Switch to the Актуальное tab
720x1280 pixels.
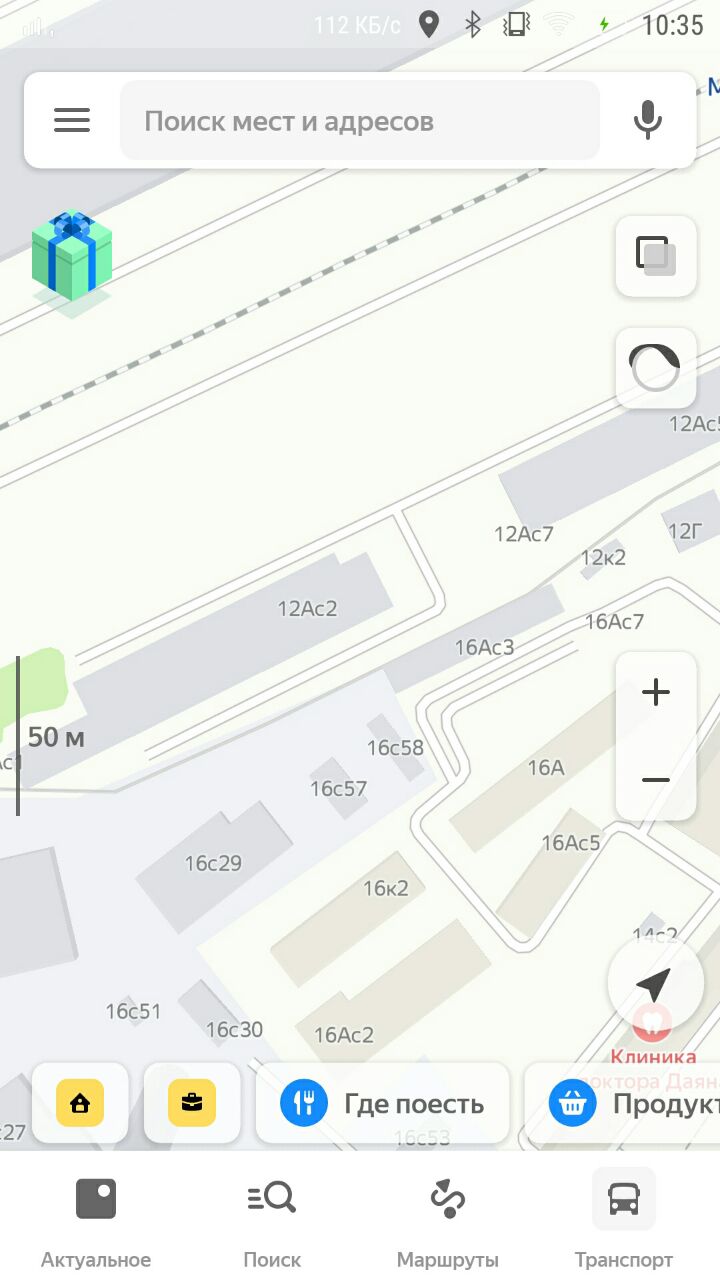pyautogui.click(x=96, y=1218)
